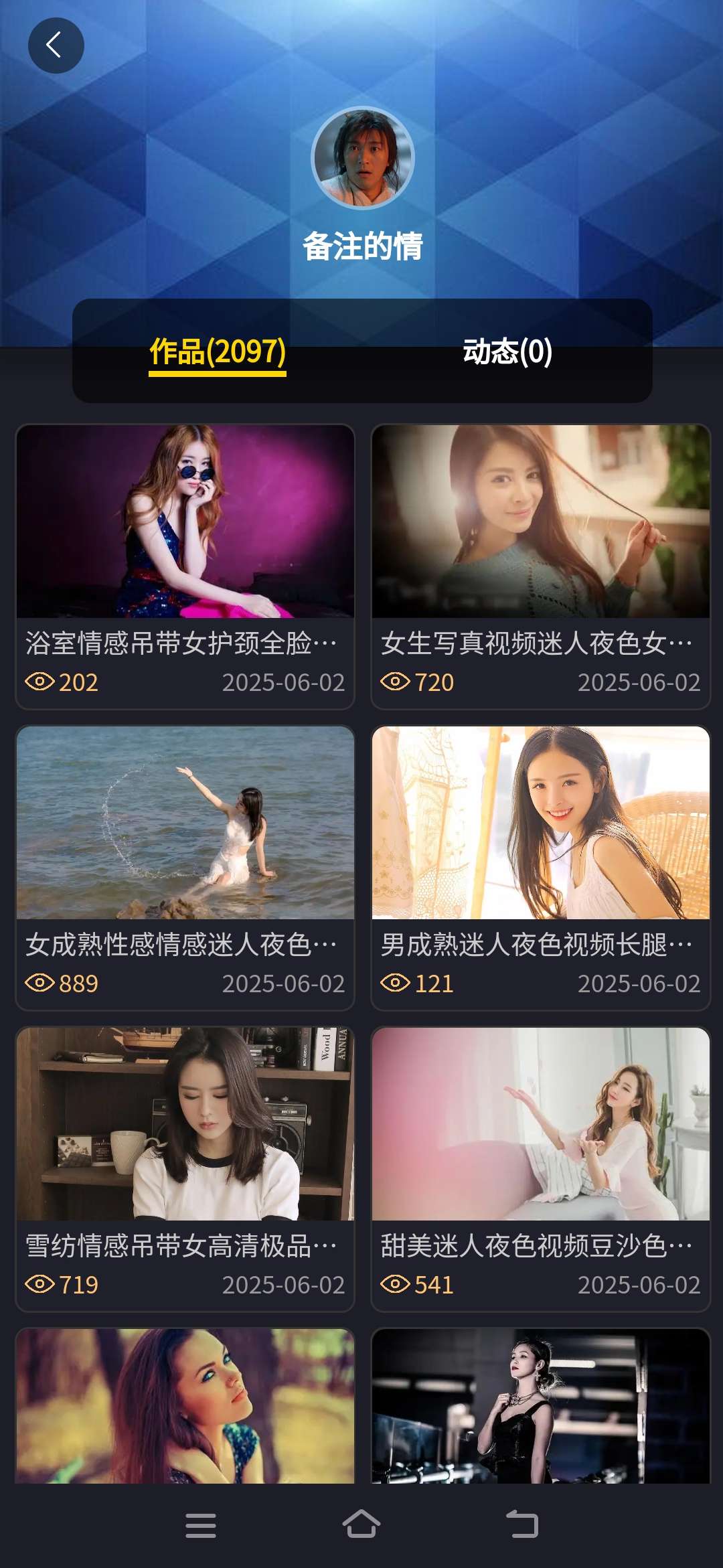
Task: Watch the video 甜美迷人夜色视频豆沙色
Action: point(540,1125)
